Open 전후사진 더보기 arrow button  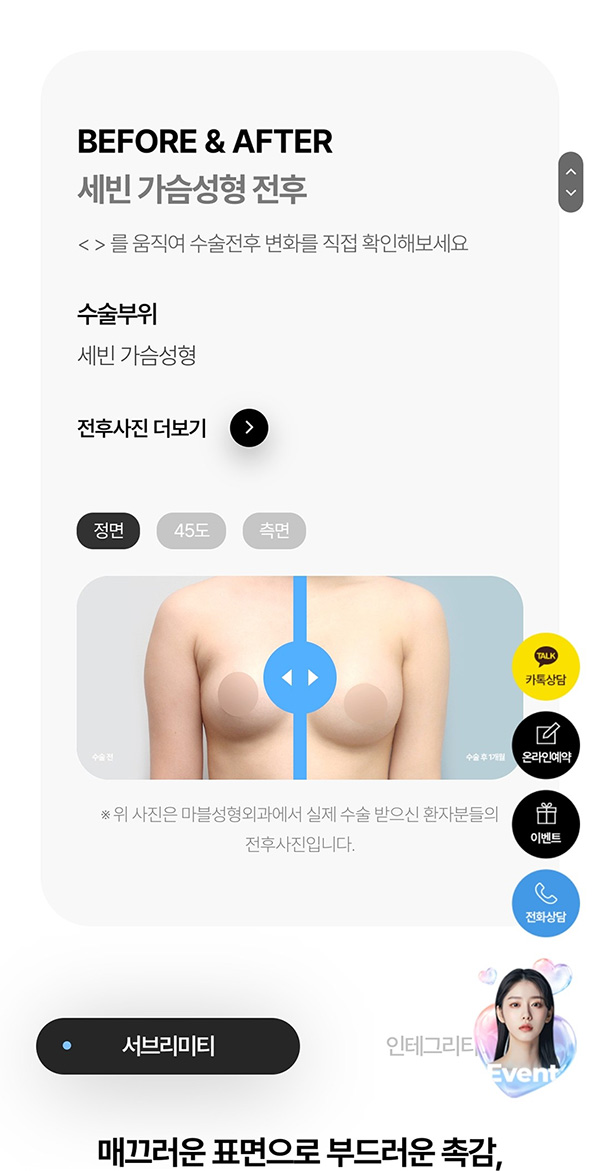pos(249,428)
